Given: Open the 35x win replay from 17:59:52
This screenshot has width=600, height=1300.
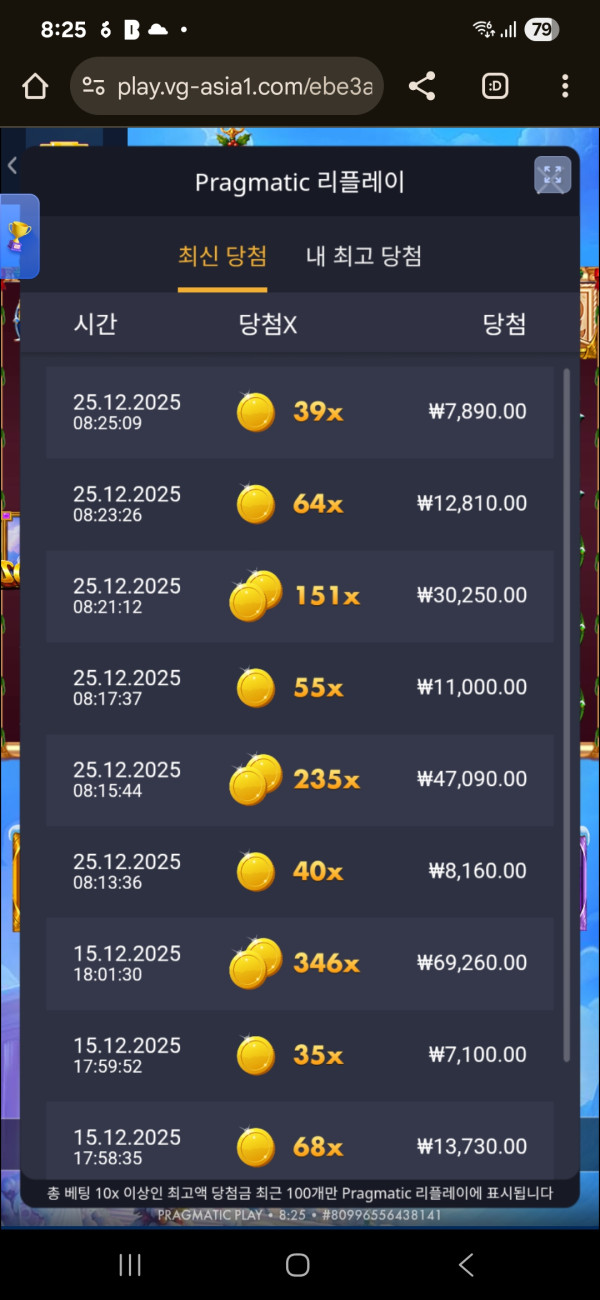Looking at the screenshot, I should click(300, 1056).
